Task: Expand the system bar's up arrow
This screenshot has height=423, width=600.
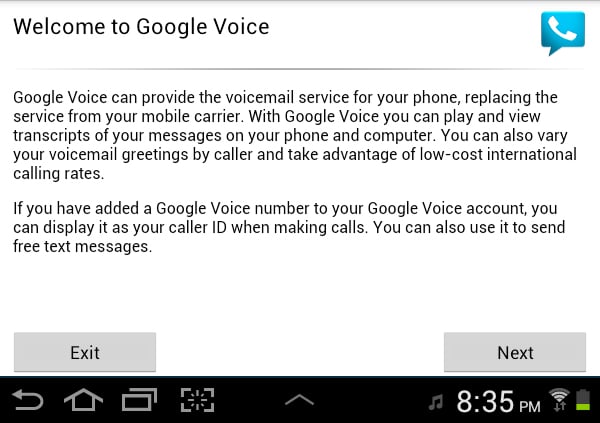Action: [x=299, y=401]
